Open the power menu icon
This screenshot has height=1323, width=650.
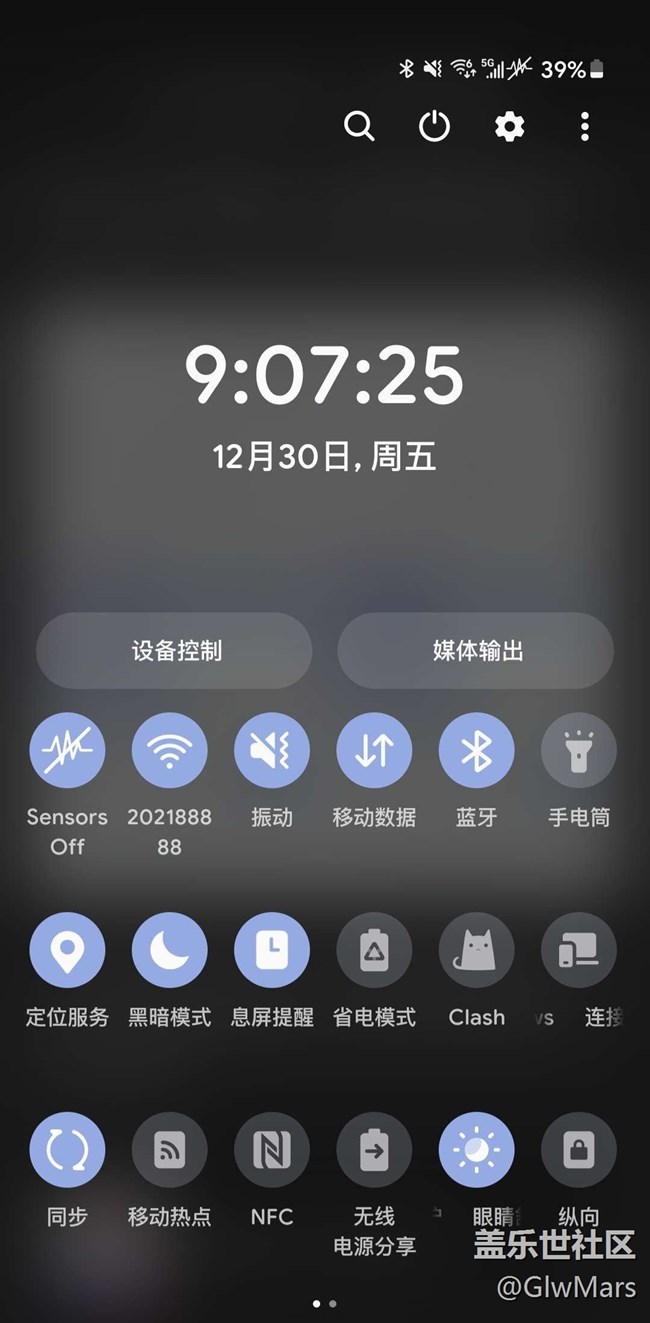434,126
